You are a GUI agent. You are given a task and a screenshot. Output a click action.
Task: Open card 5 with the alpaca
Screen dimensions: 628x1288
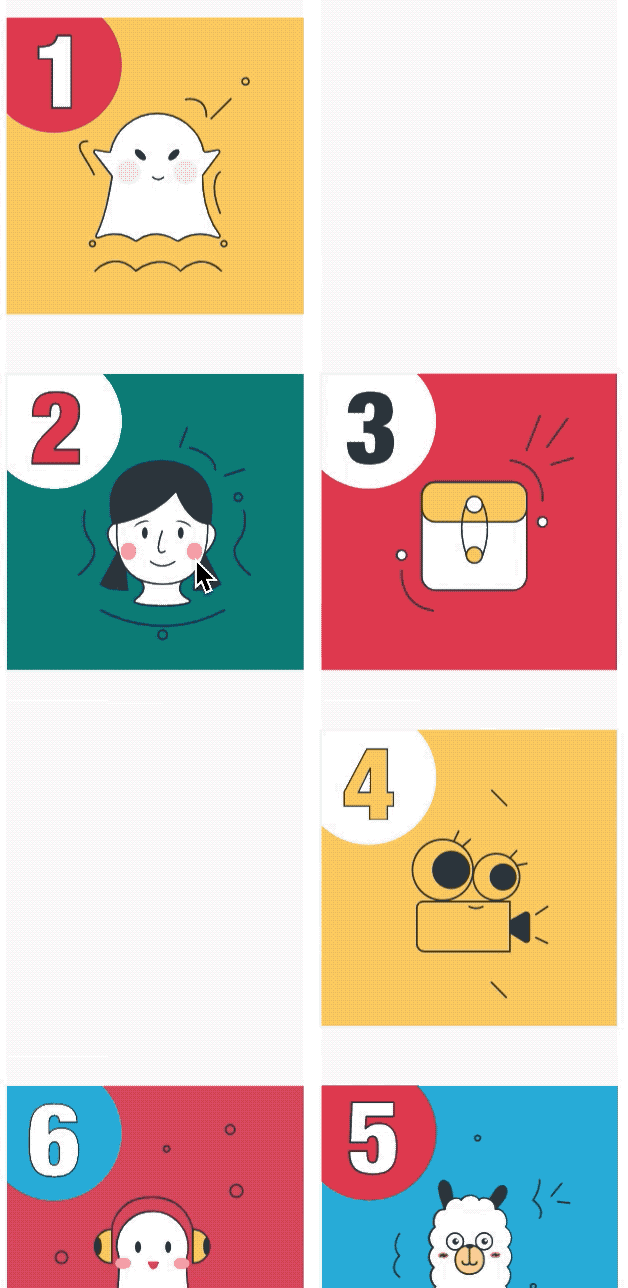pos(469,1190)
